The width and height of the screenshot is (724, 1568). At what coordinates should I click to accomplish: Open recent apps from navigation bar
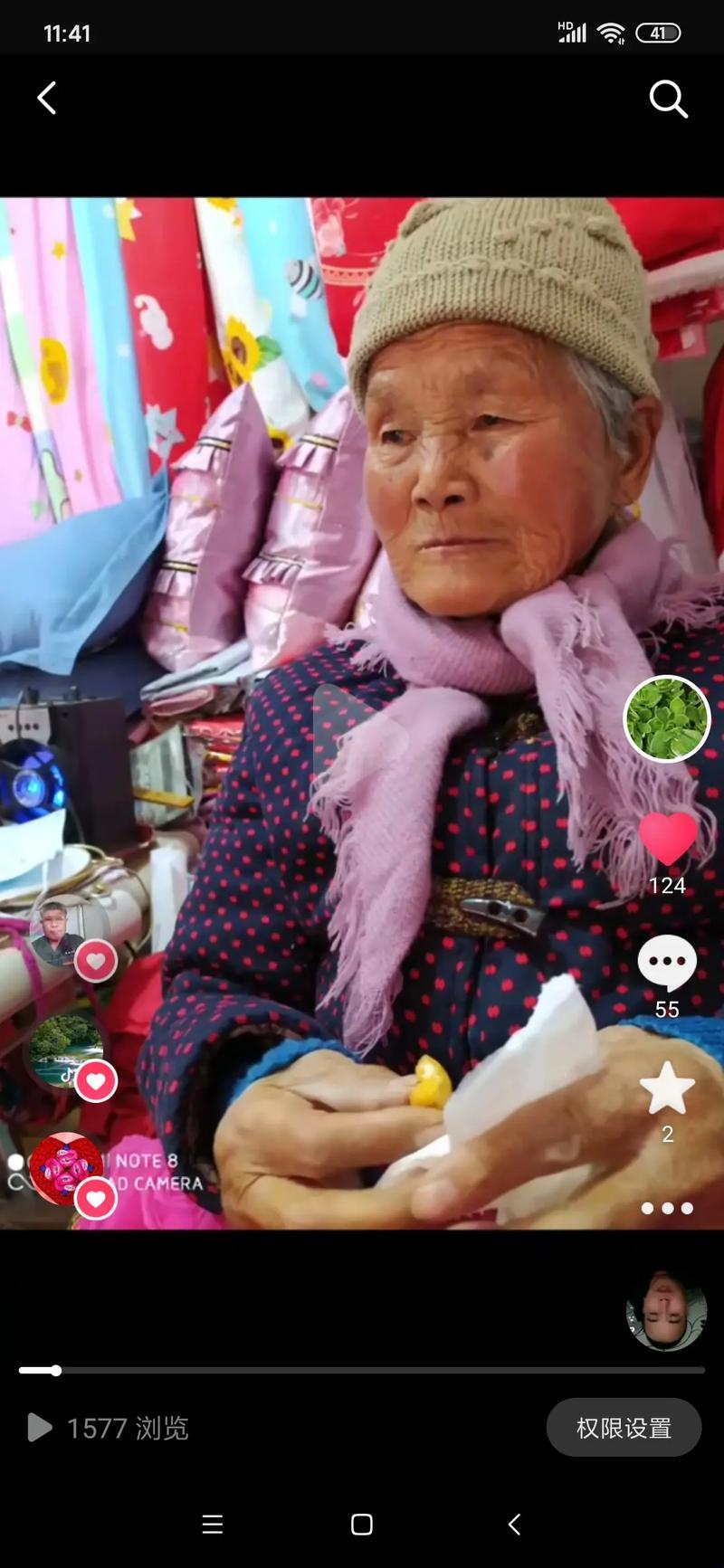213,1525
